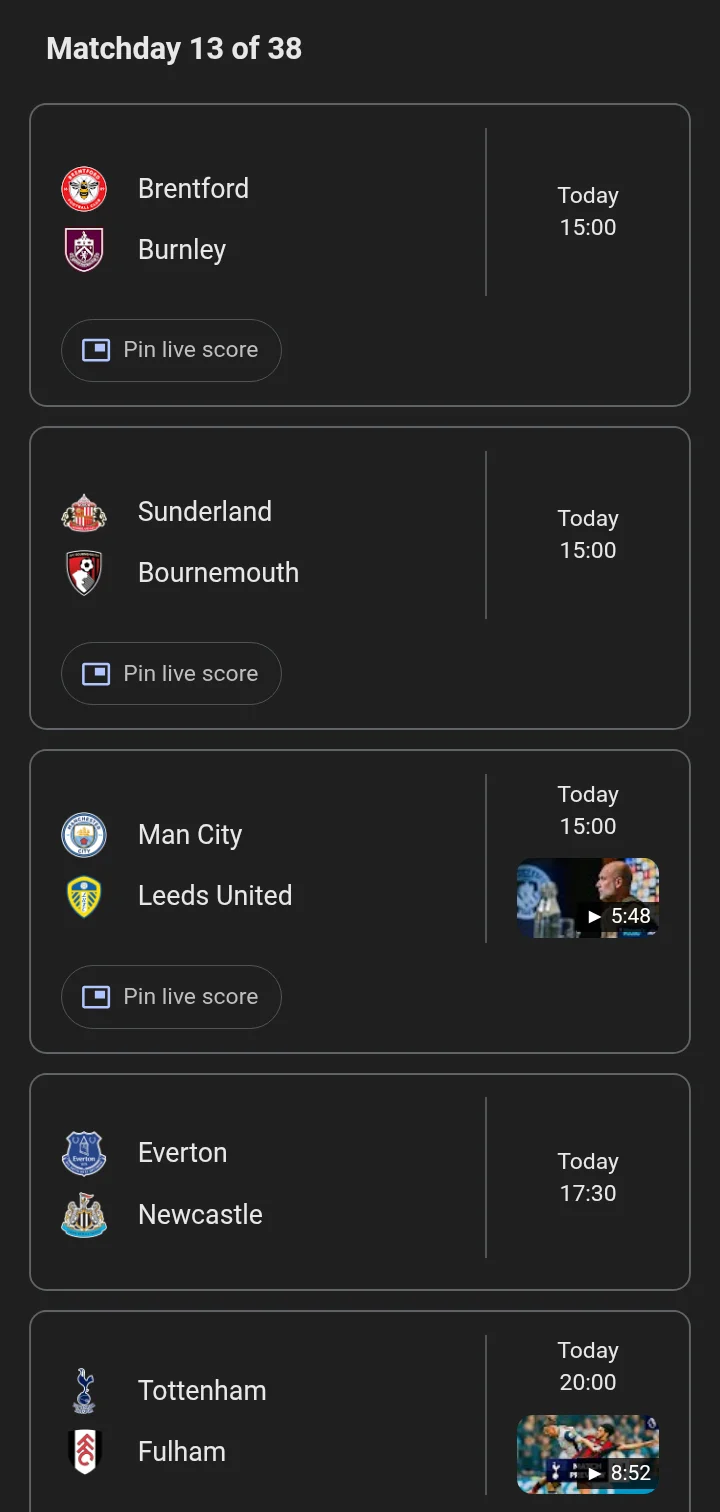The width and height of the screenshot is (720, 1512).
Task: Select the Today 15:00 kickoff time
Action: pos(588,211)
